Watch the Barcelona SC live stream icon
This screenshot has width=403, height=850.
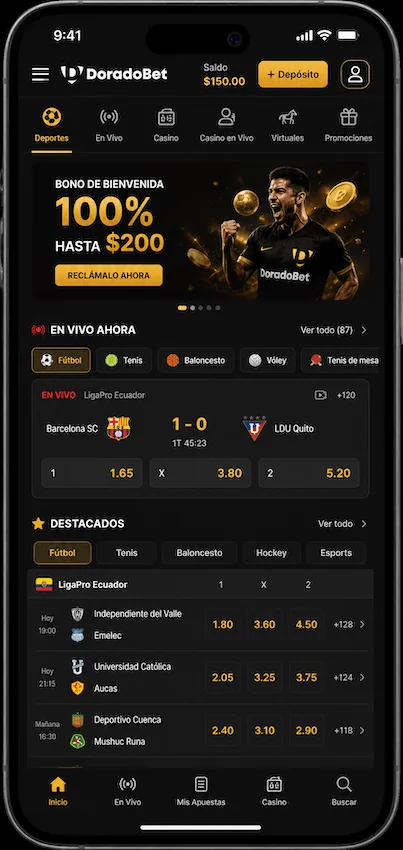click(x=321, y=395)
